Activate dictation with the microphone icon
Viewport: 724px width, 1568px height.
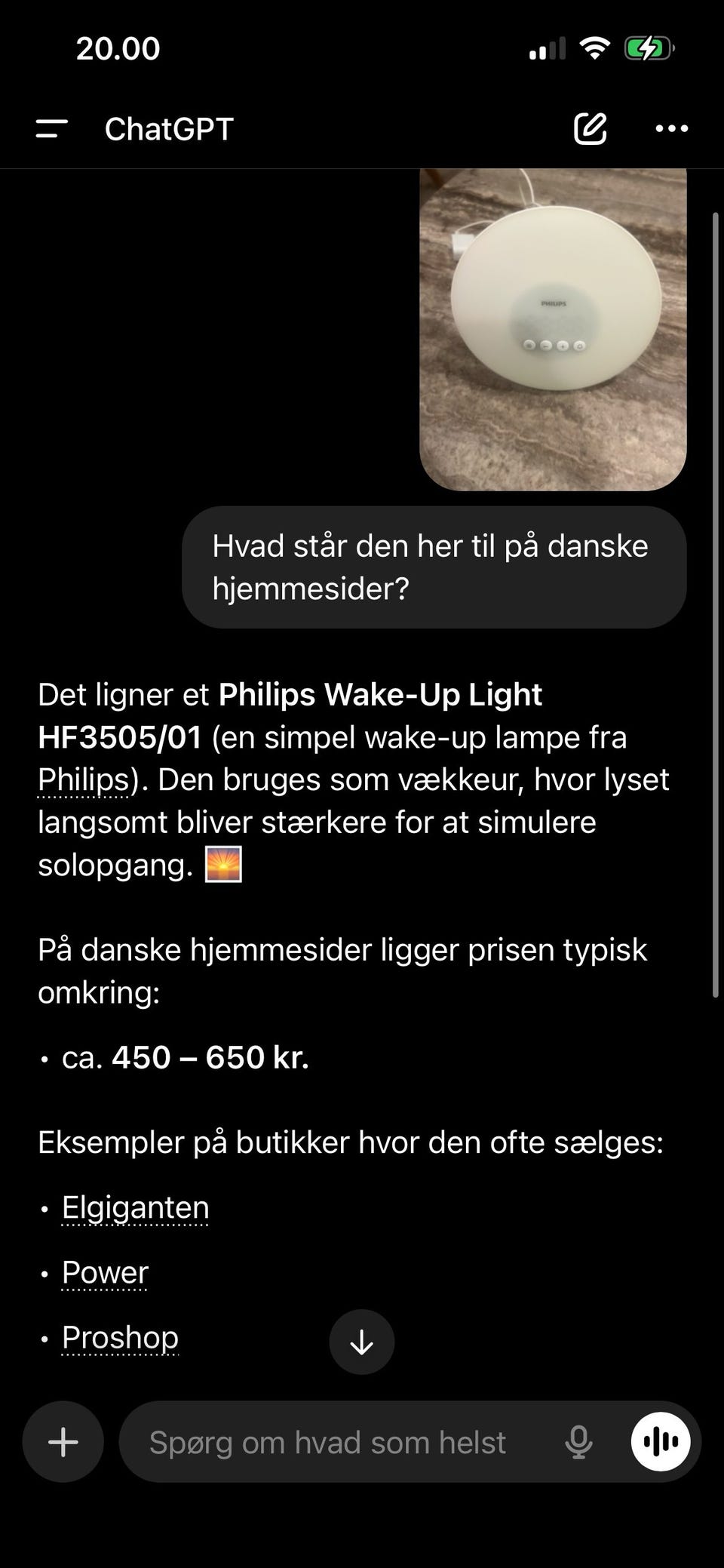pos(578,1441)
